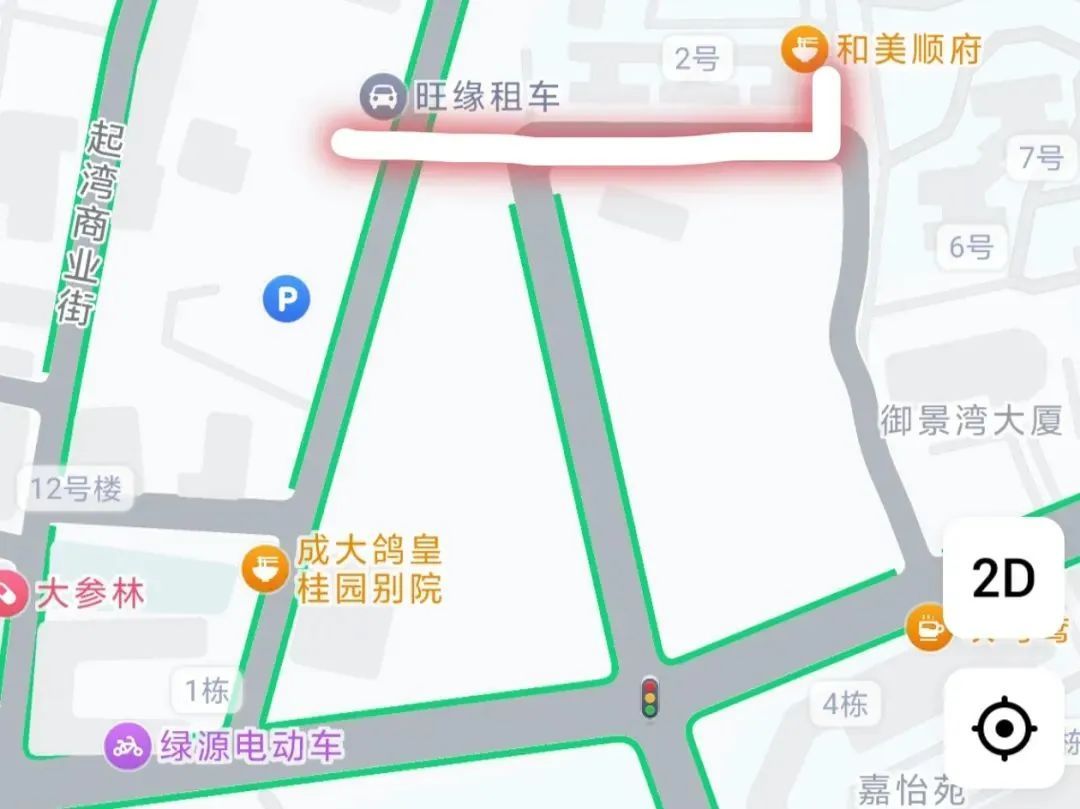
Task: Center the map on my current location
Action: pos(1003,730)
